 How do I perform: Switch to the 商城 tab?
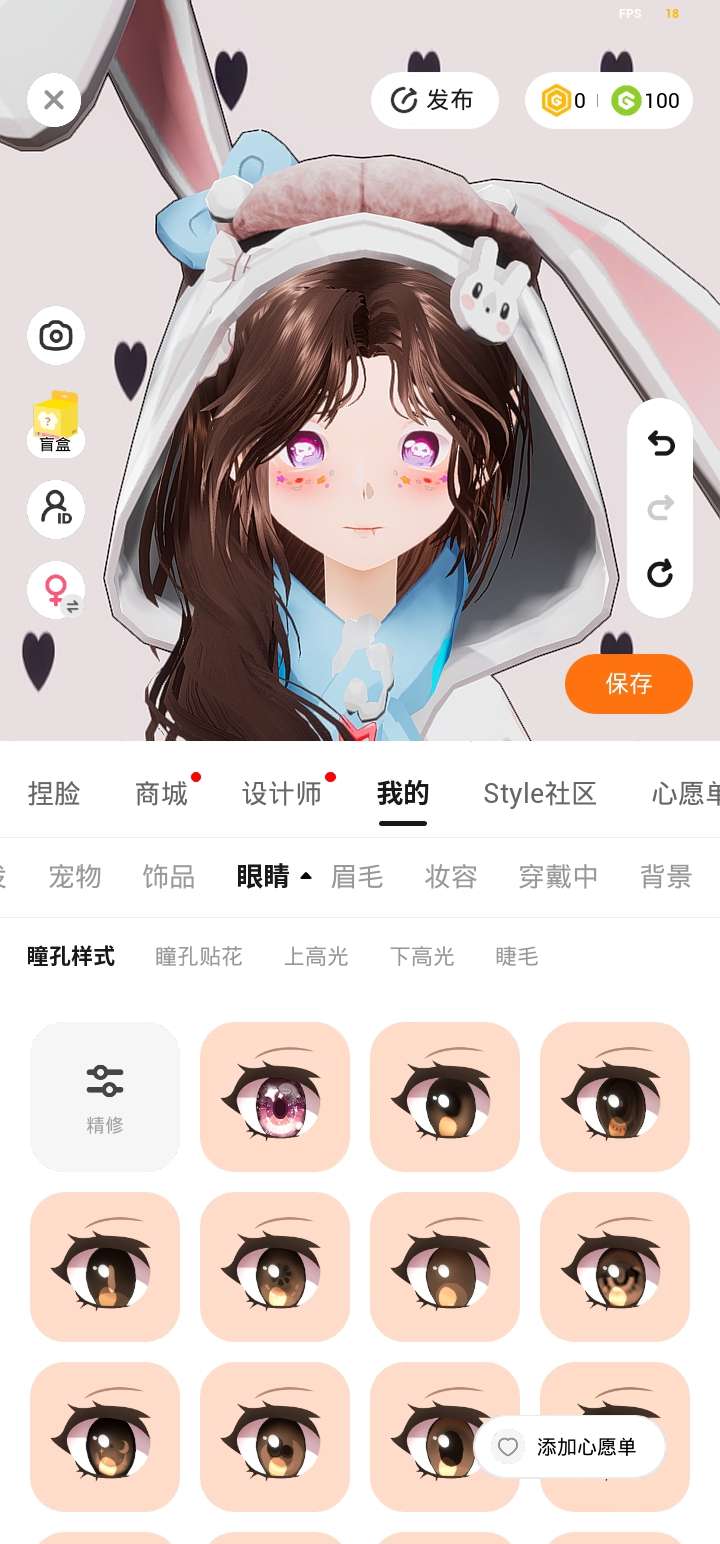[162, 794]
